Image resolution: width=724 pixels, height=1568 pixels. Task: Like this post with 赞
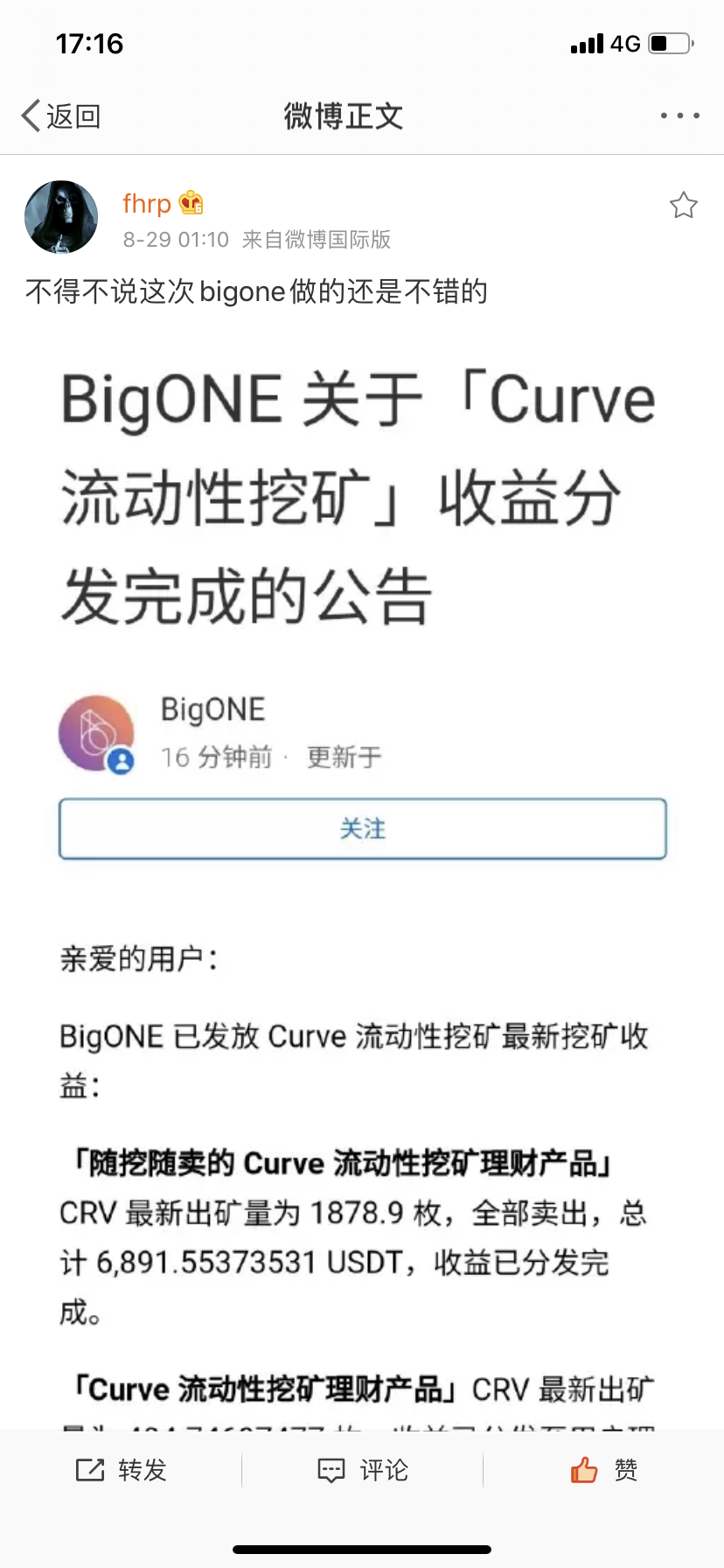(603, 1470)
